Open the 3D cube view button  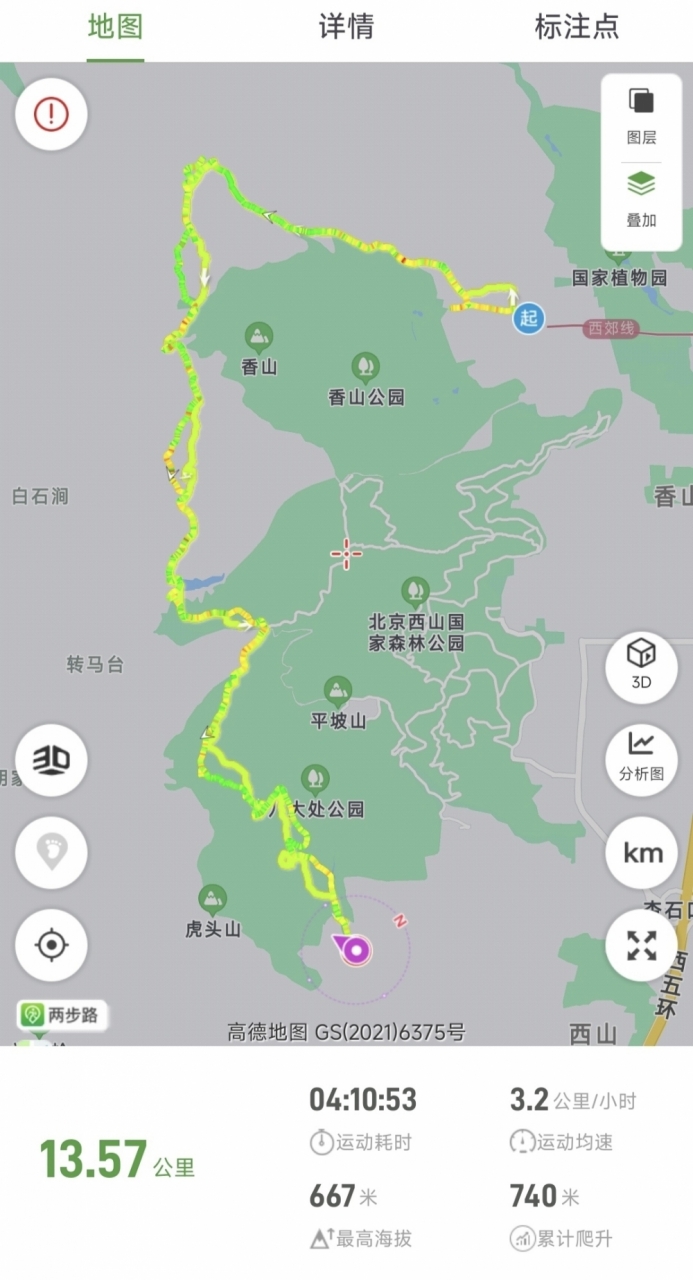(641, 667)
